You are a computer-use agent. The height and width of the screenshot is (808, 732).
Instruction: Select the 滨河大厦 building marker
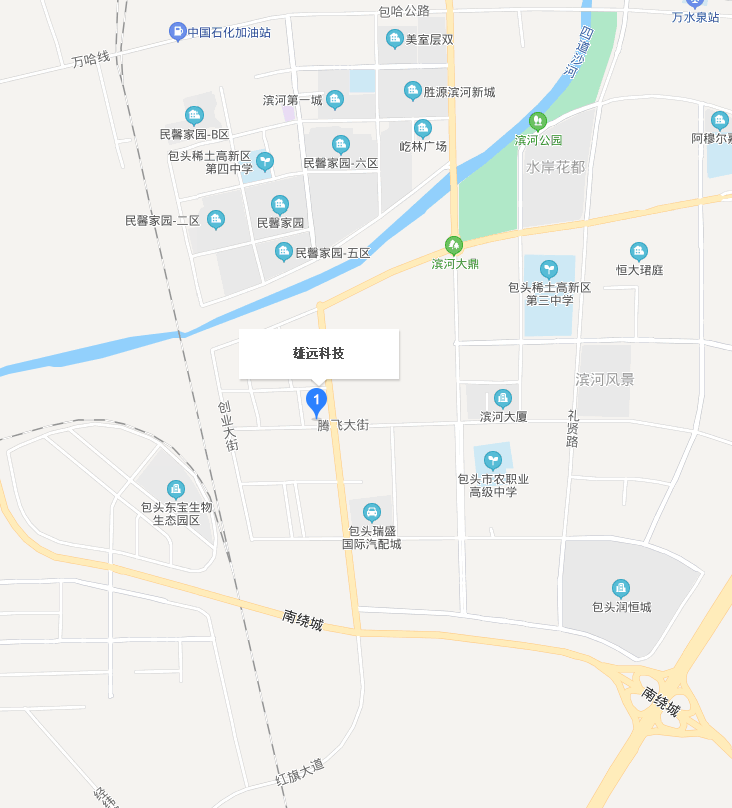point(503,398)
